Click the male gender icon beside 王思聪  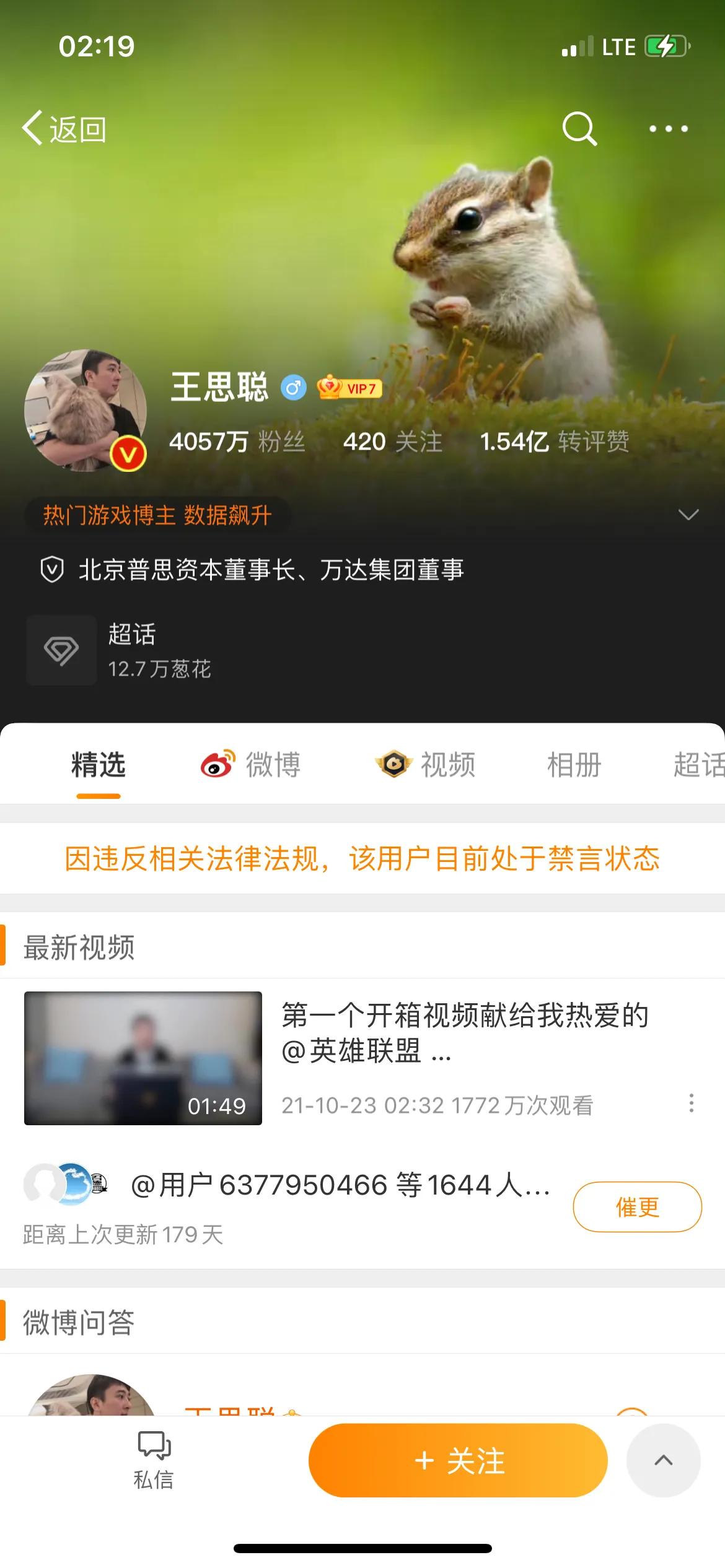point(292,387)
